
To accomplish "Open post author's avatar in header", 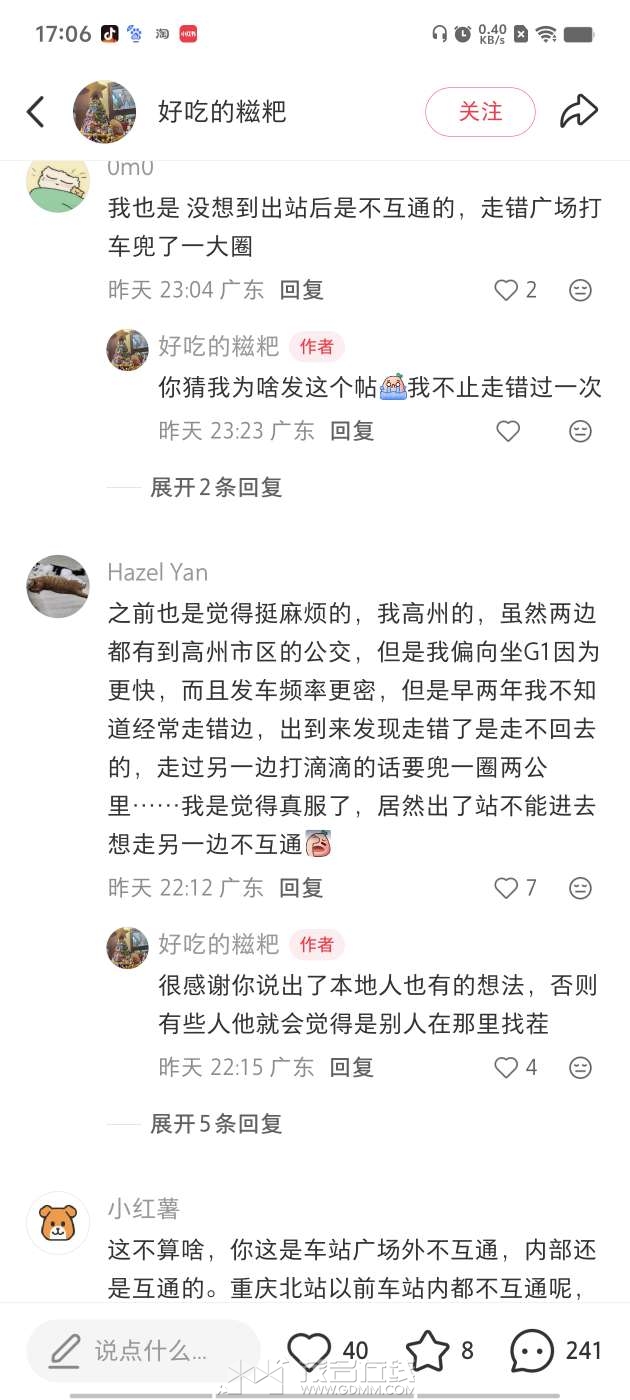I will coord(104,112).
